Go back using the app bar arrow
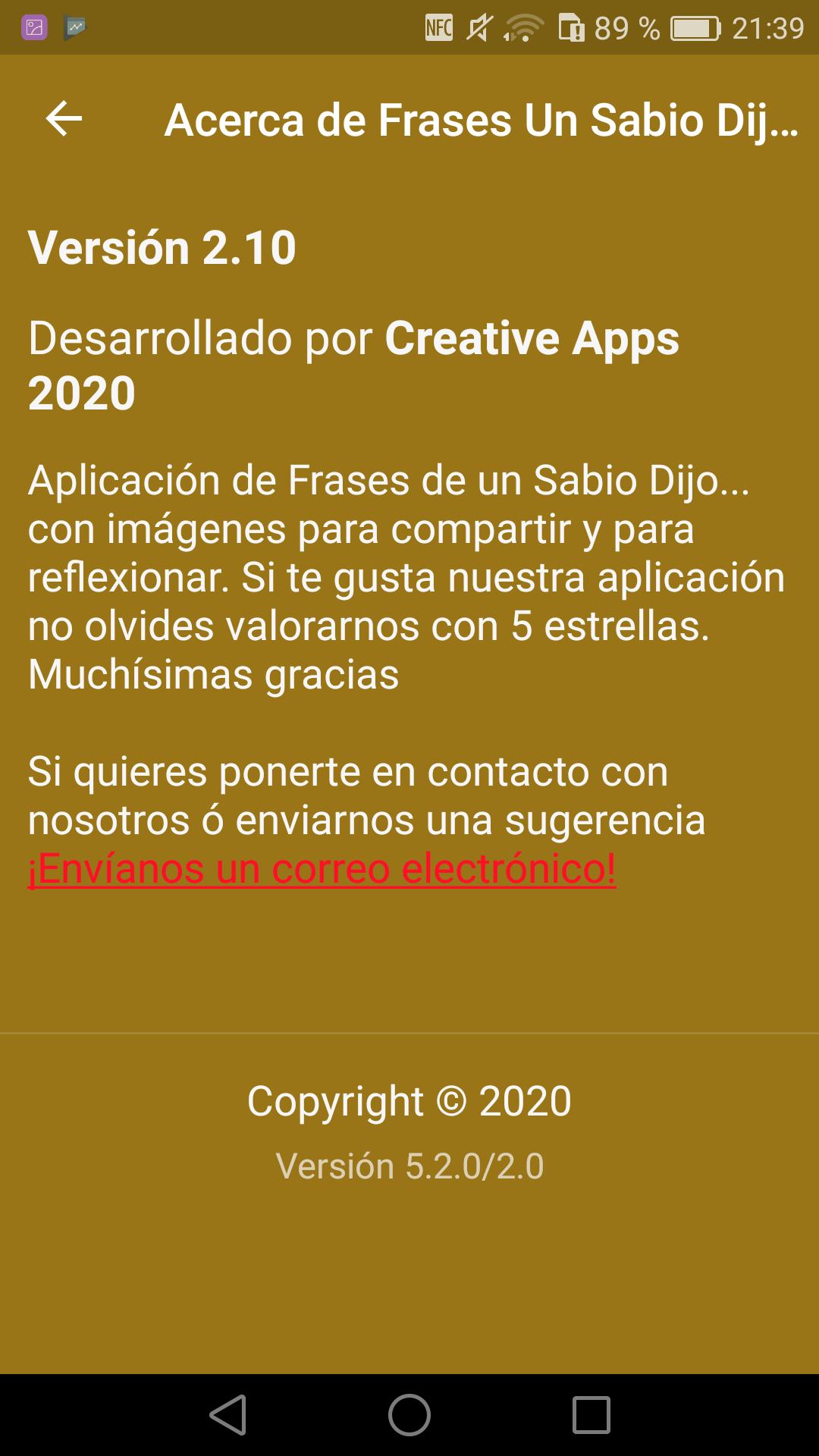The width and height of the screenshot is (819, 1456). pos(64,119)
